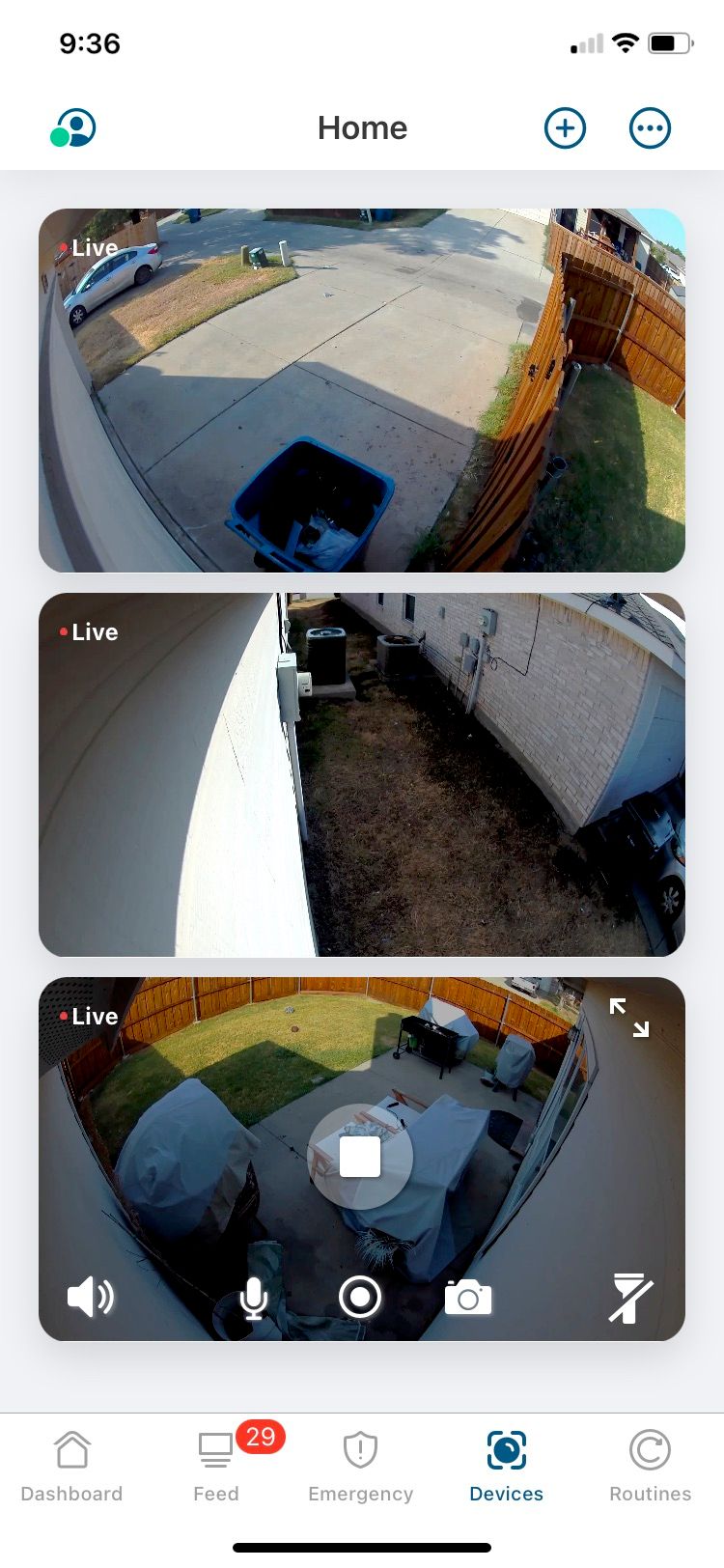
Task: Open the side yard live camera feed
Action: coord(362,774)
